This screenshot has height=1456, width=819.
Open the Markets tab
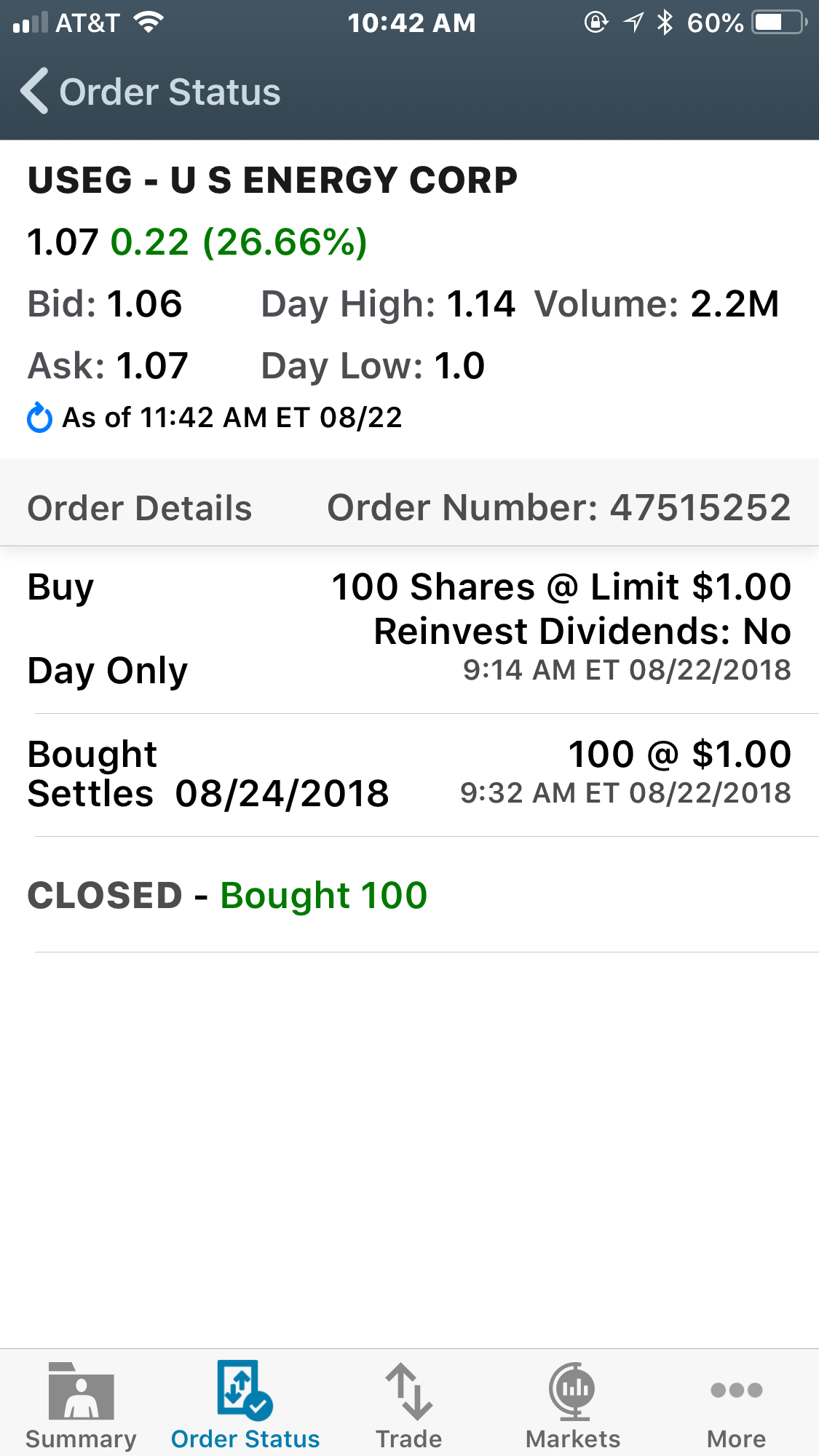coord(573,1406)
